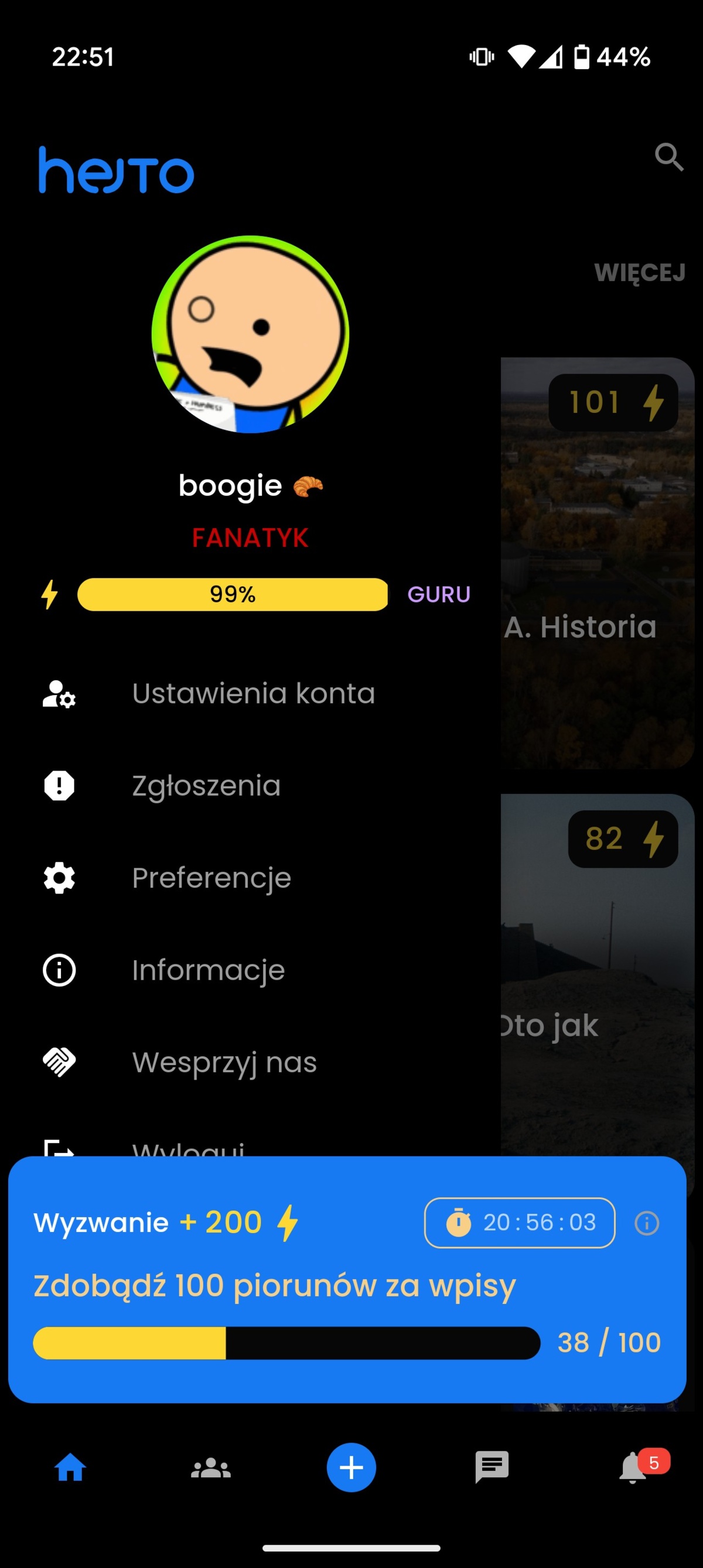Open the post card with 82 lightning

[597, 974]
